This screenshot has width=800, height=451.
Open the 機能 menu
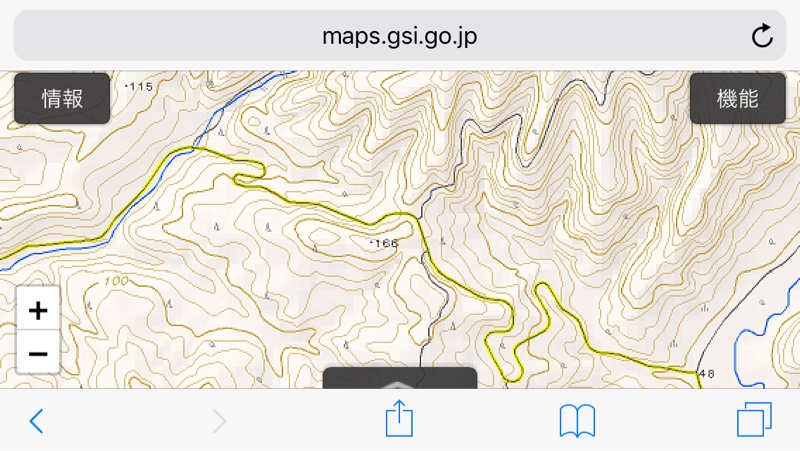(737, 98)
